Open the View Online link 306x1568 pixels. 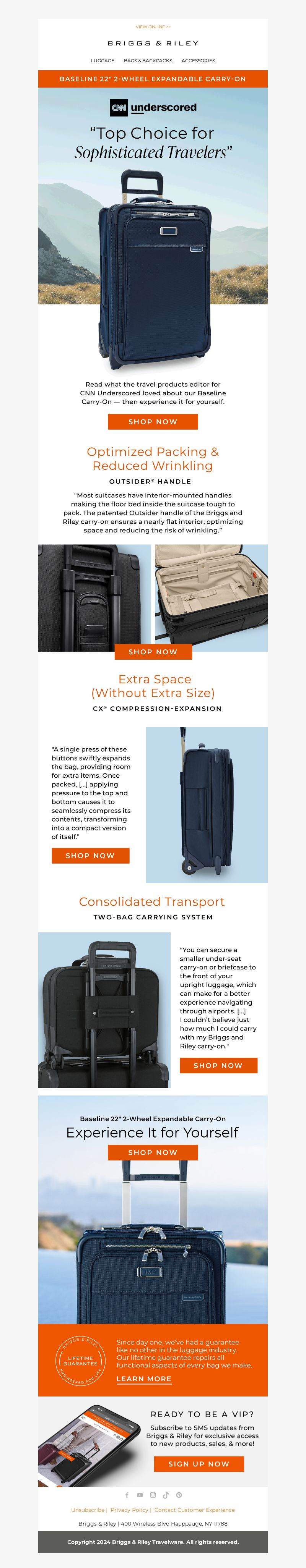(153, 27)
